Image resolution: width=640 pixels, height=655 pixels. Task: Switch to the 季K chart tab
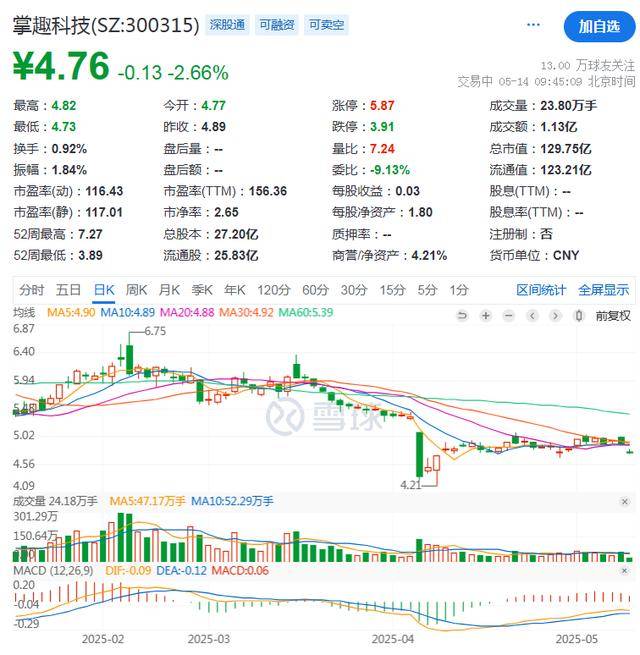coord(202,290)
